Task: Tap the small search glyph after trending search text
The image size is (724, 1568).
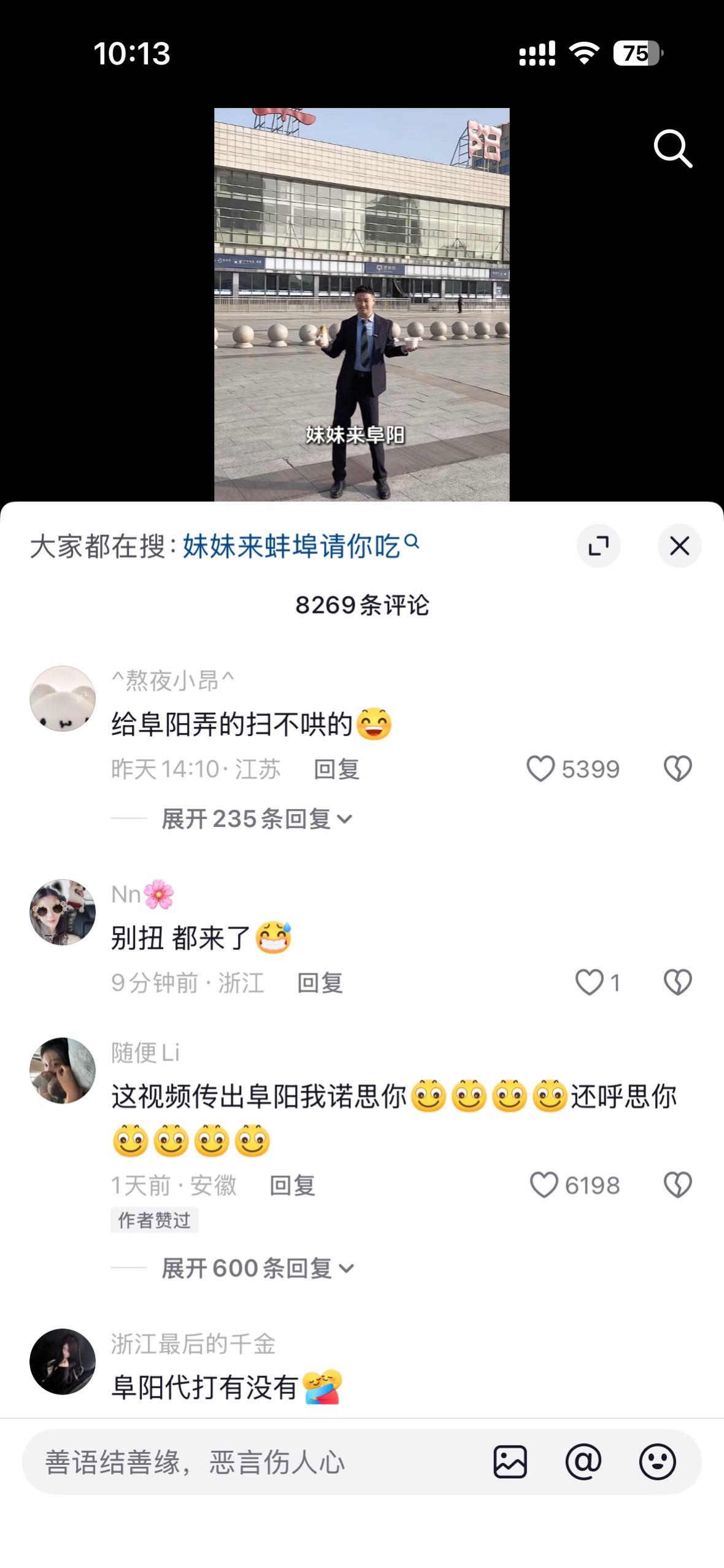Action: [412, 544]
